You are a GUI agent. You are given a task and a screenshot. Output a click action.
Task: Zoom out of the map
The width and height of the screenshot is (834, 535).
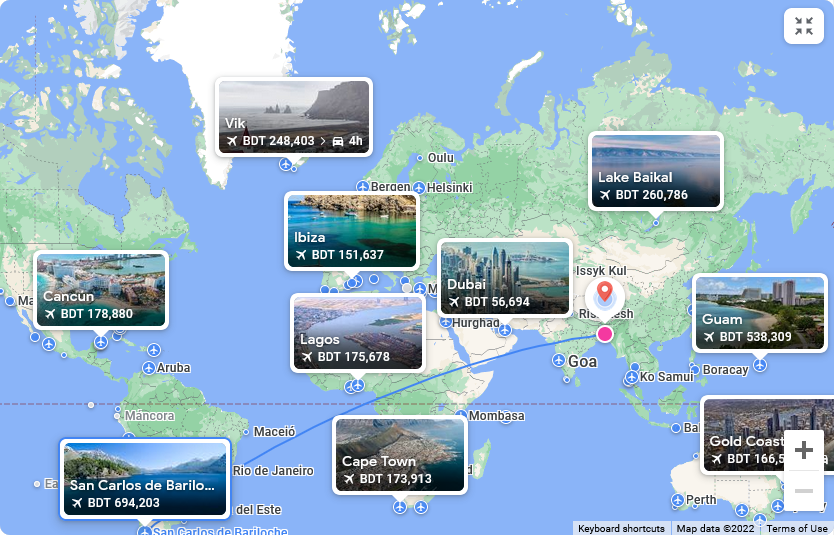(803, 490)
